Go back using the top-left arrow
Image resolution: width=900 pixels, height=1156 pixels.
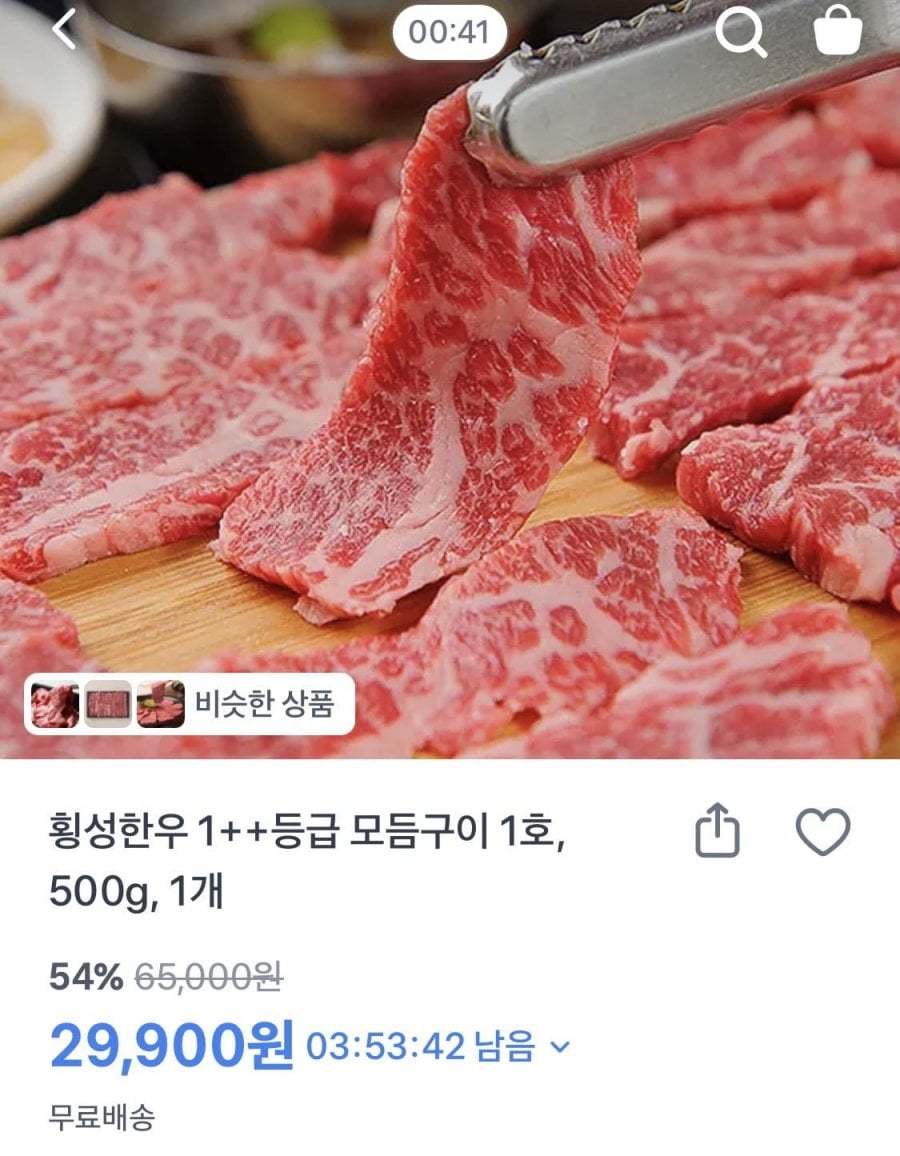(64, 30)
